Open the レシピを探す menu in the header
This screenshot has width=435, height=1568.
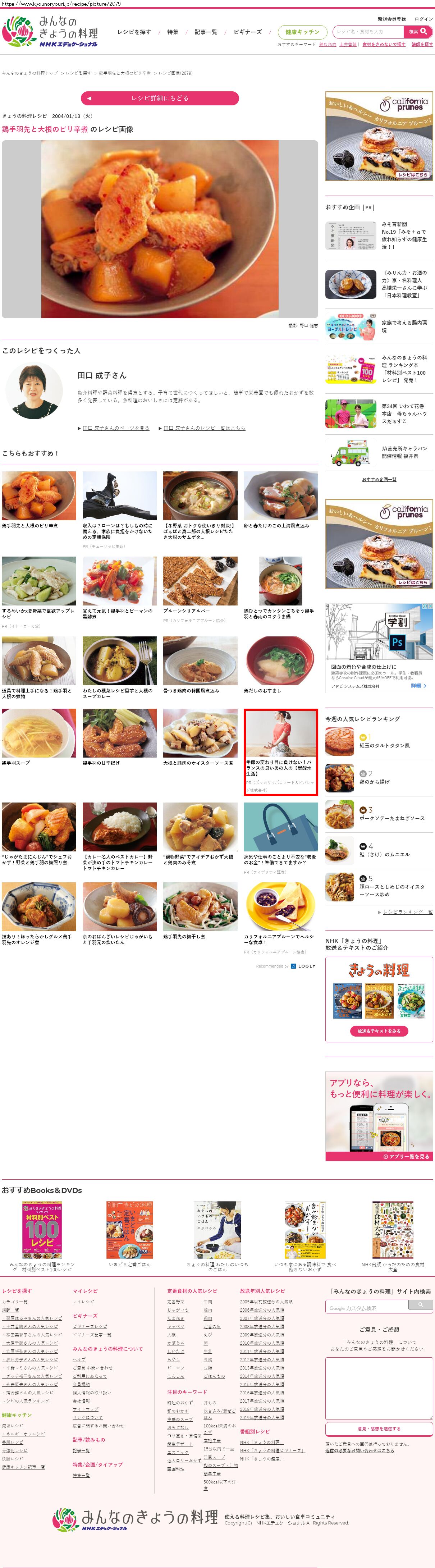click(134, 32)
